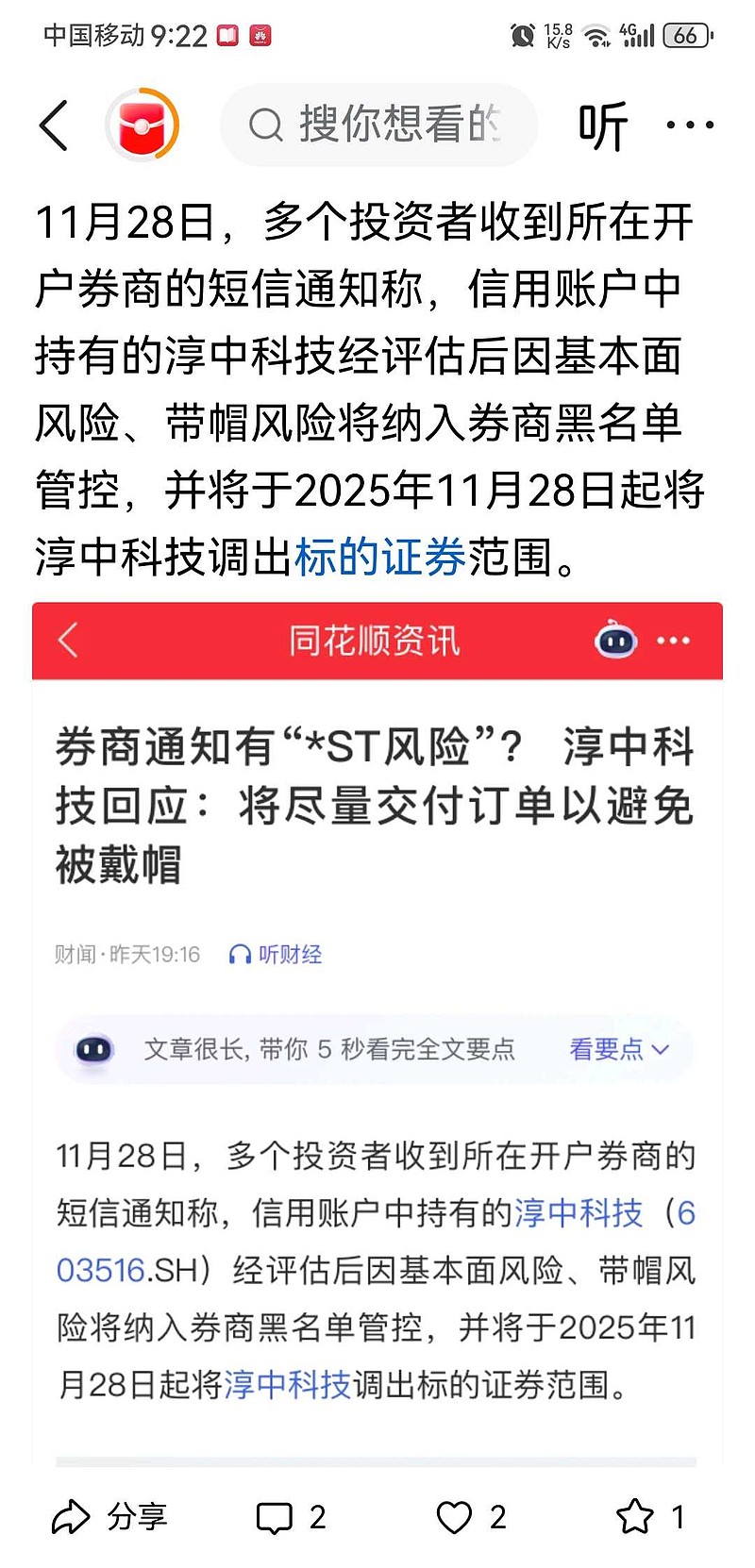Open the red Toutiao app logo
The width and height of the screenshot is (755, 1568).
143,124
